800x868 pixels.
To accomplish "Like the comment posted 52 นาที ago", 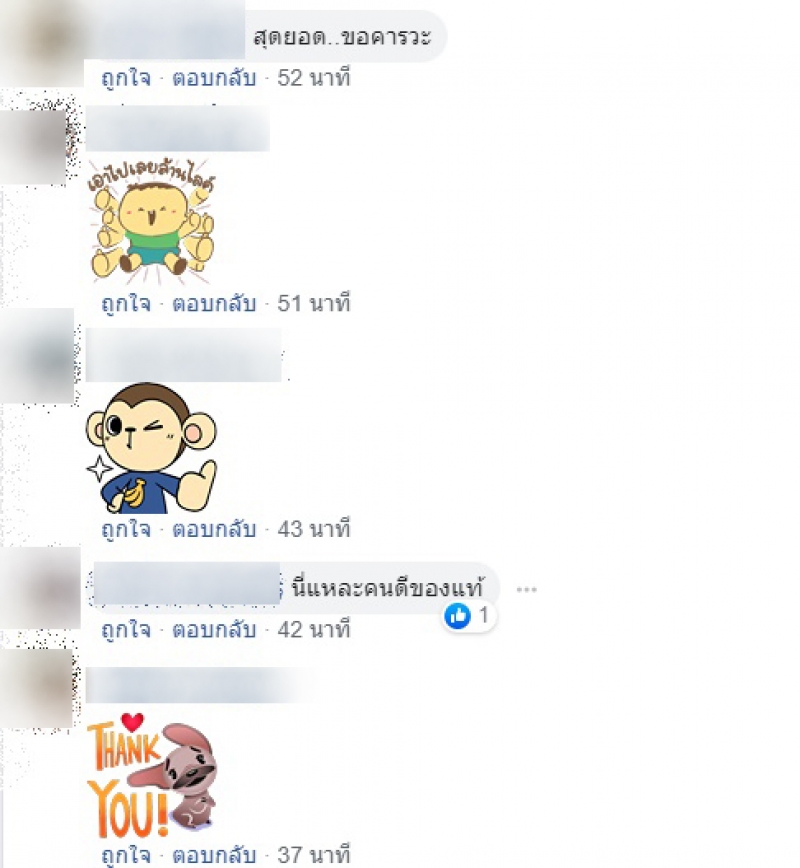I will (125, 77).
